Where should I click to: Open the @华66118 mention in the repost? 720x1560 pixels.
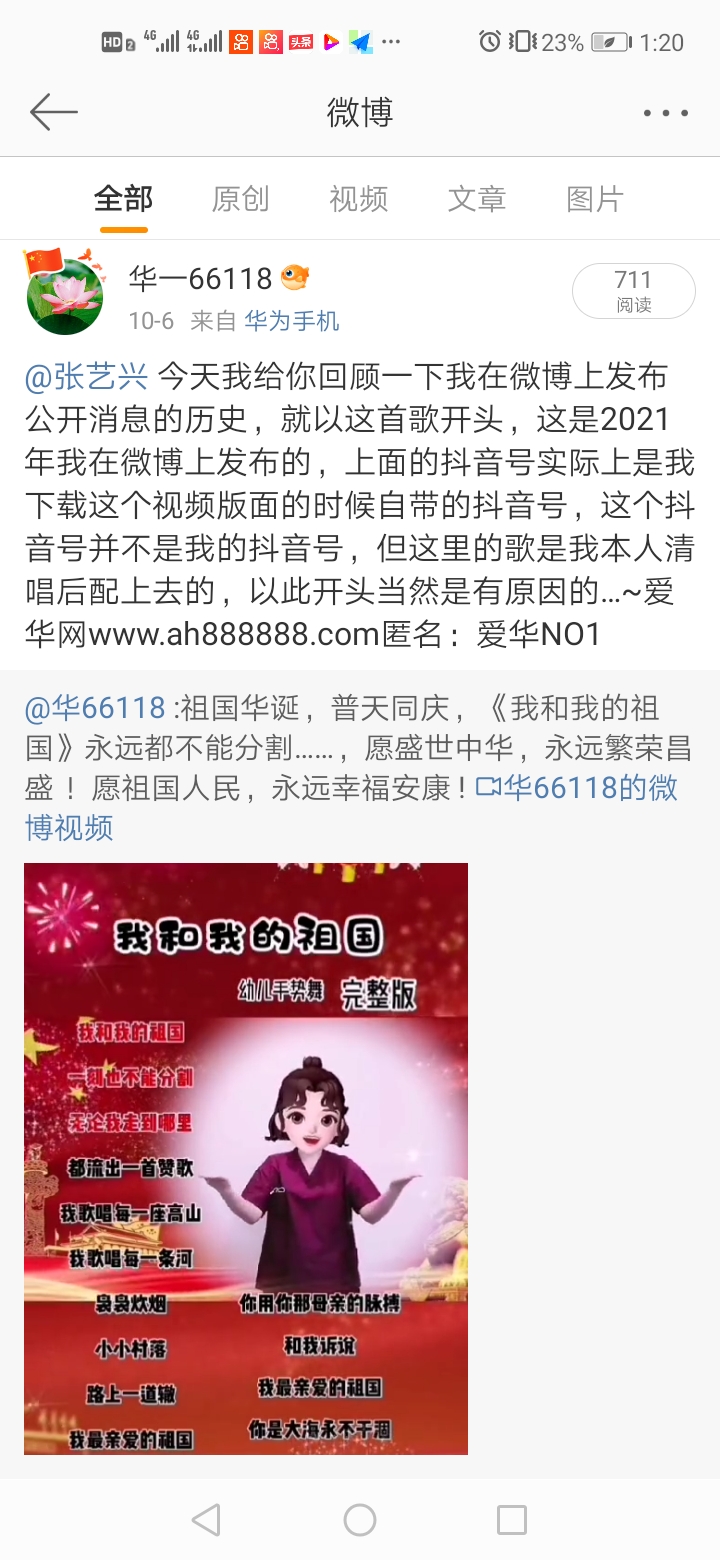(x=95, y=708)
